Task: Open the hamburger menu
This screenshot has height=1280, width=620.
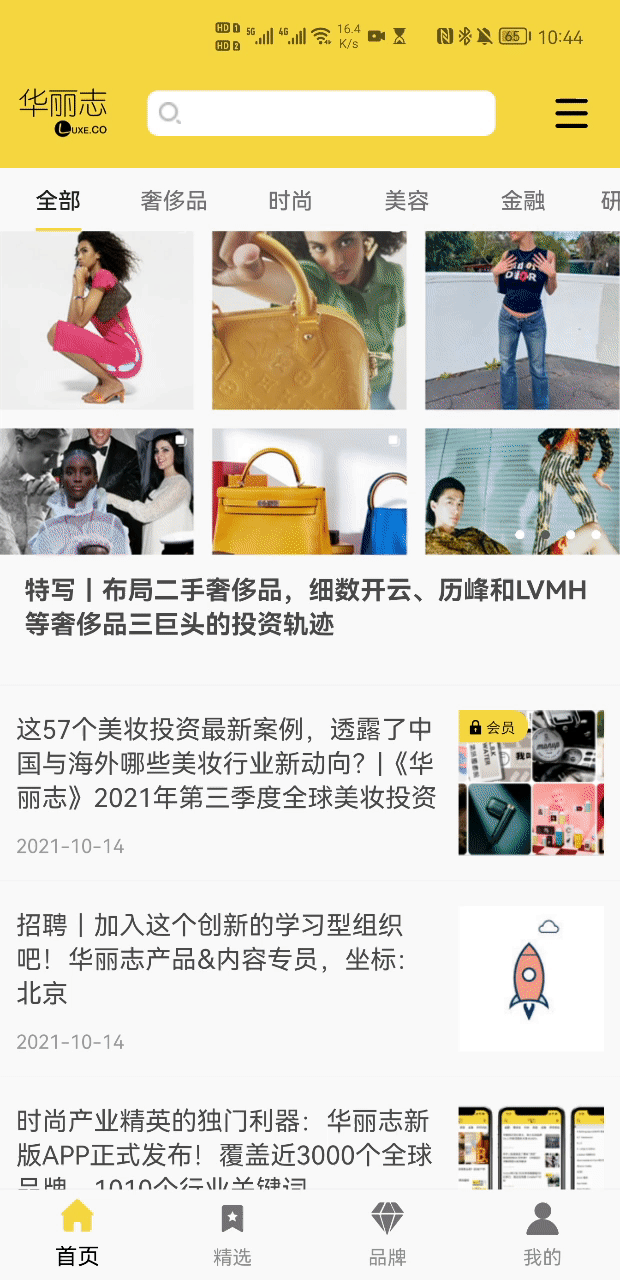Action: tap(571, 113)
